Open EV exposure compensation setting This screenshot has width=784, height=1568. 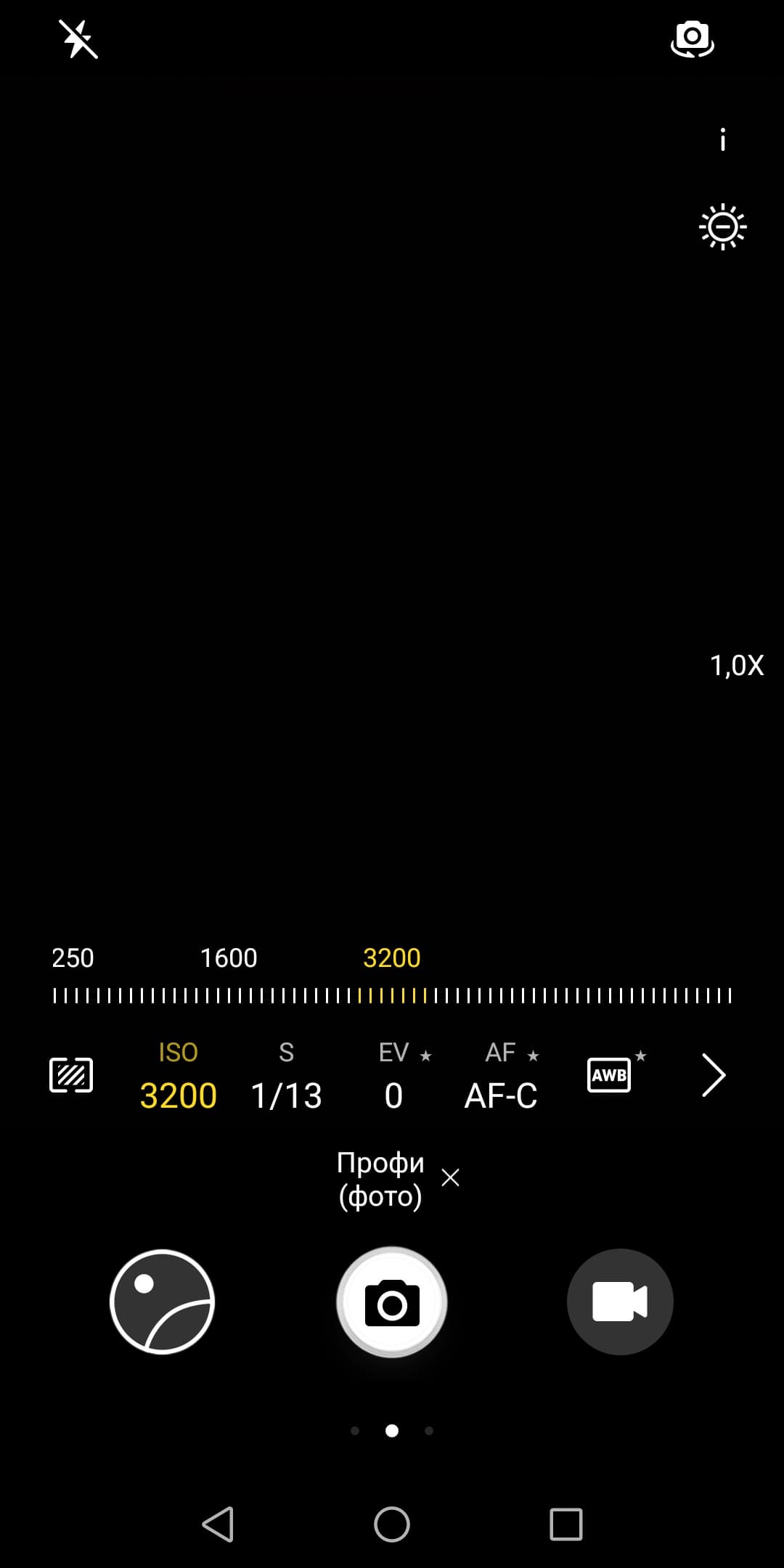click(x=394, y=1078)
